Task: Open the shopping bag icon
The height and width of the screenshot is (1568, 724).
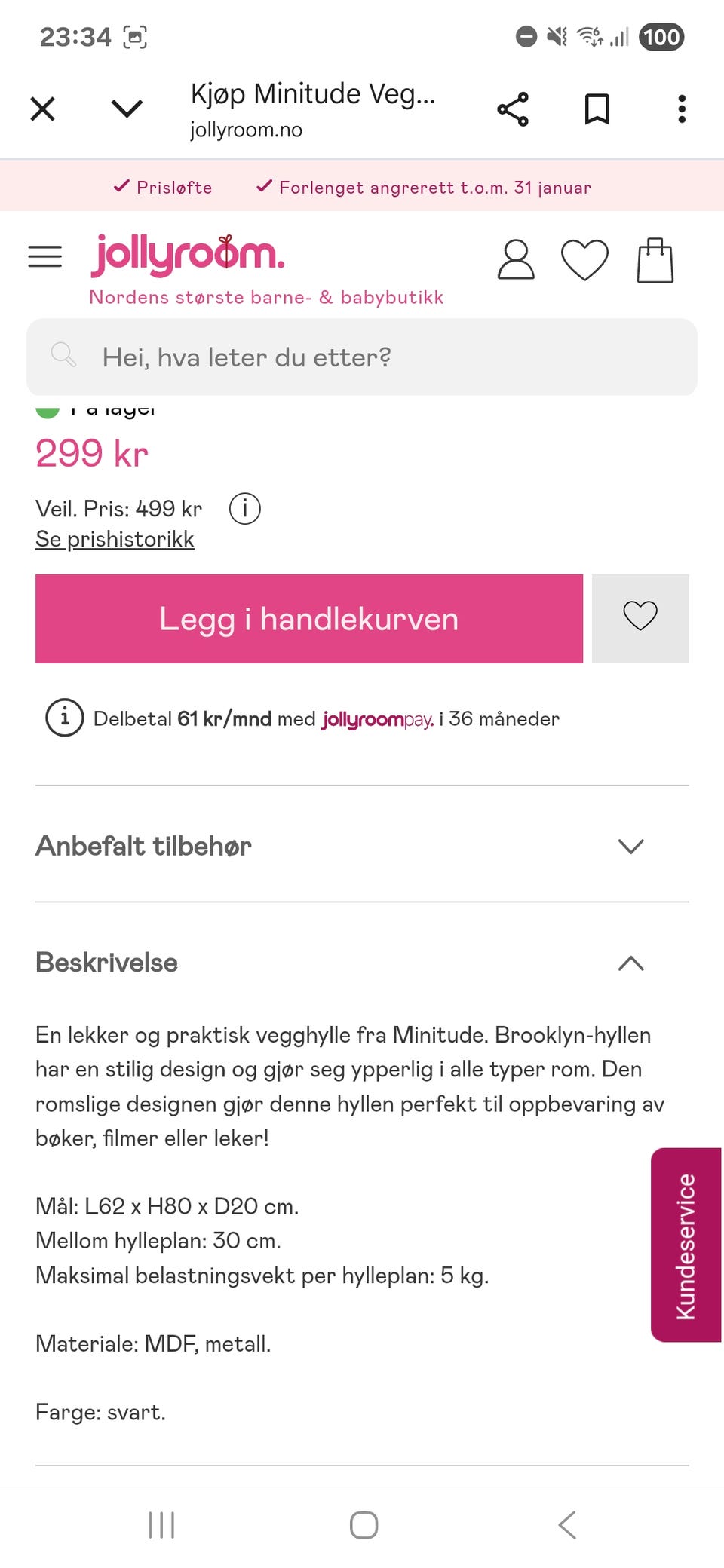Action: pos(656,259)
